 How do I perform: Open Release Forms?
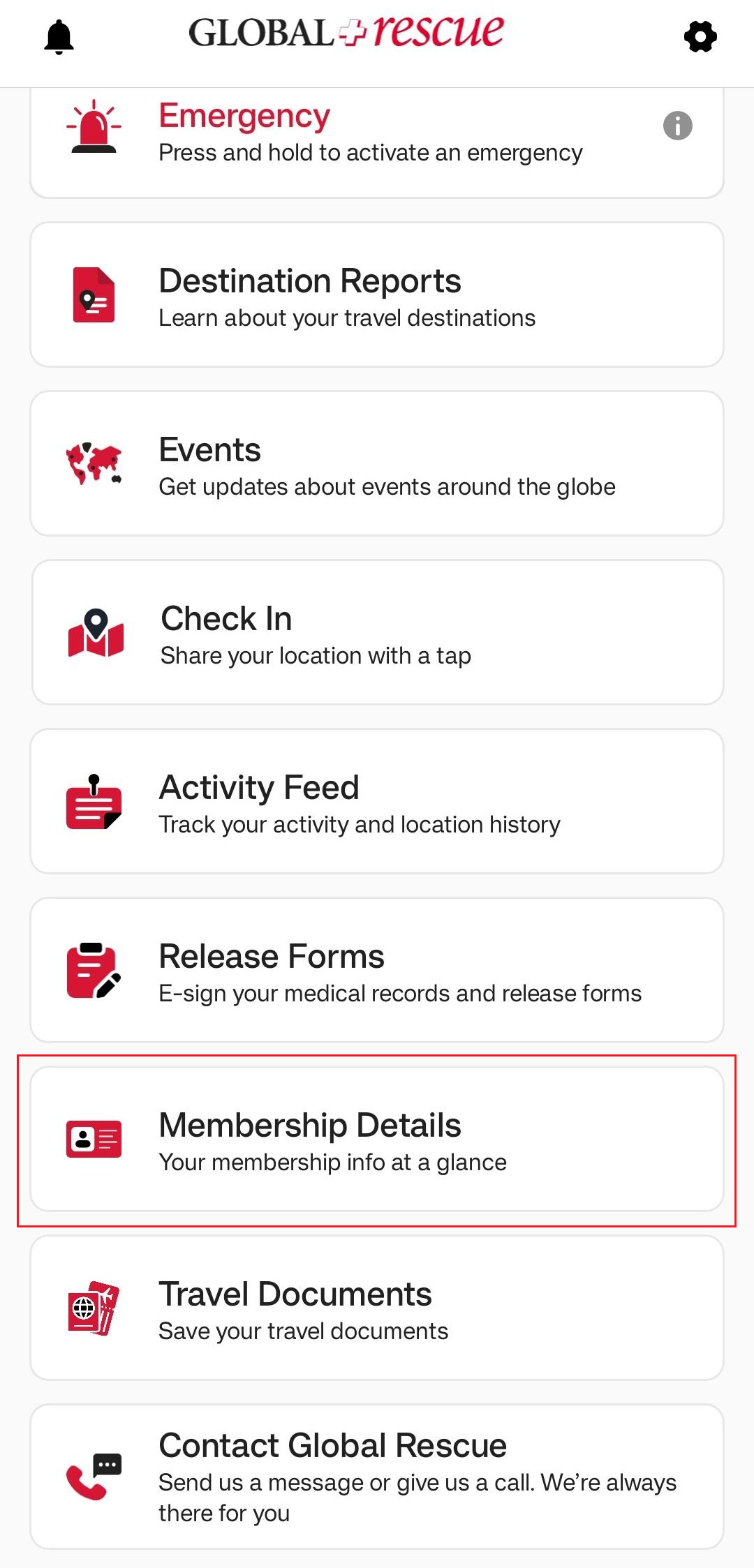pos(377,971)
